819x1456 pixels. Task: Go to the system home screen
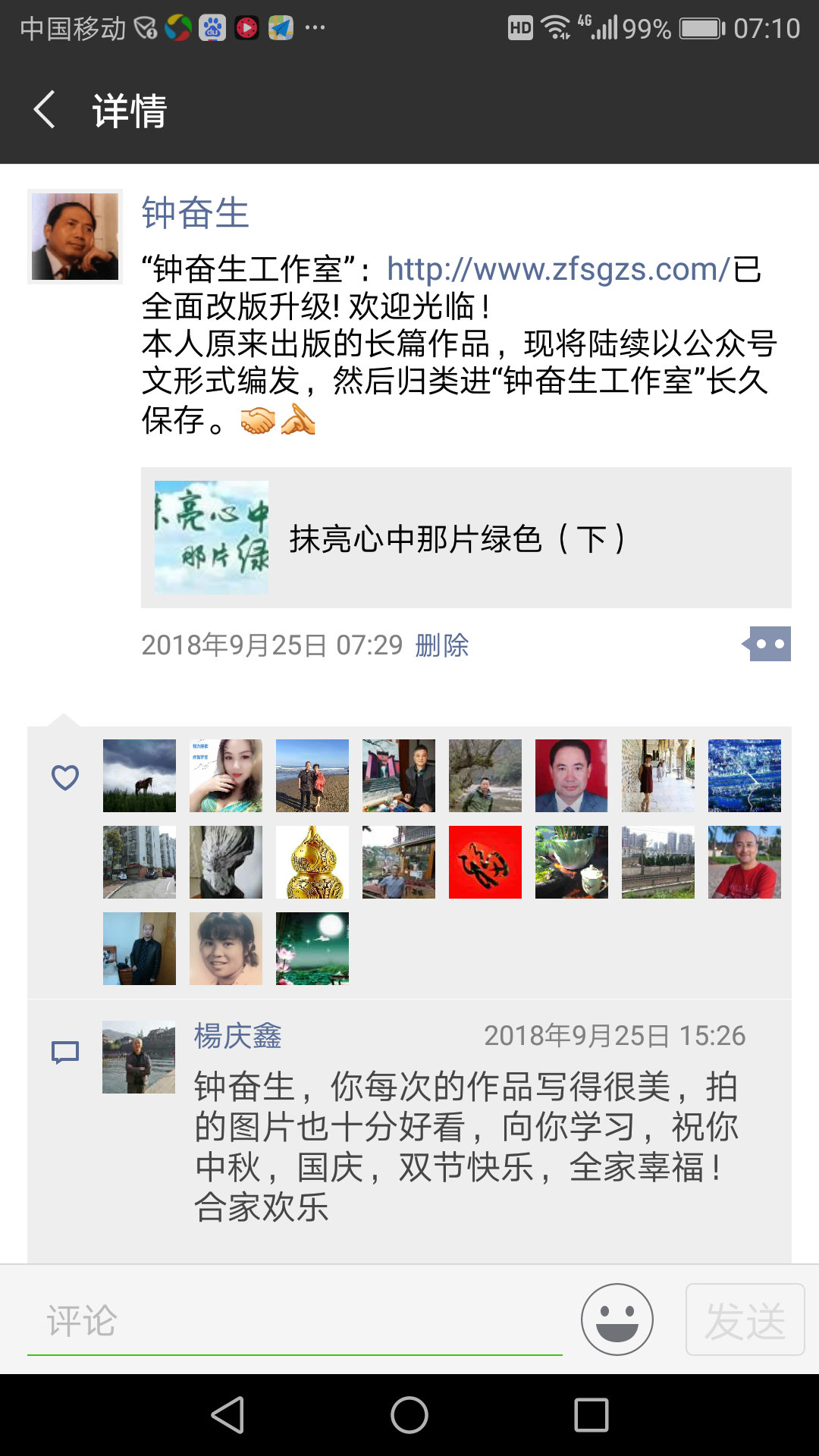[x=409, y=1415]
